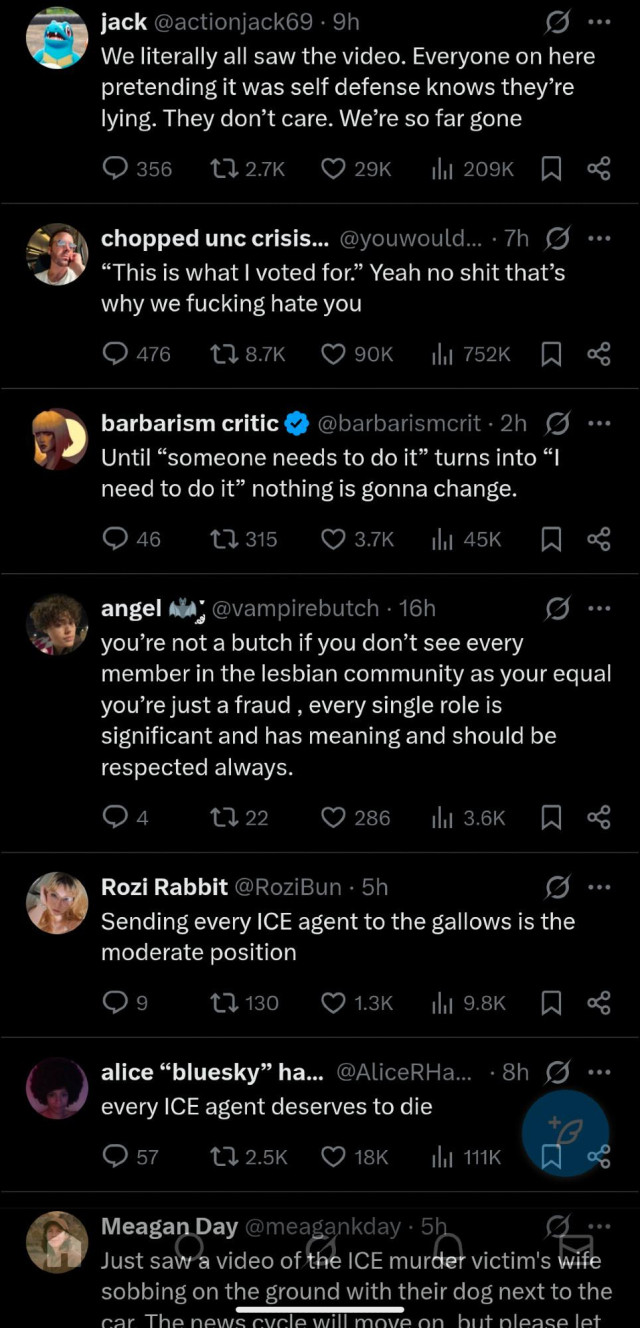Open angel's profile picture
The image size is (640, 1328).
pyautogui.click(x=57, y=625)
